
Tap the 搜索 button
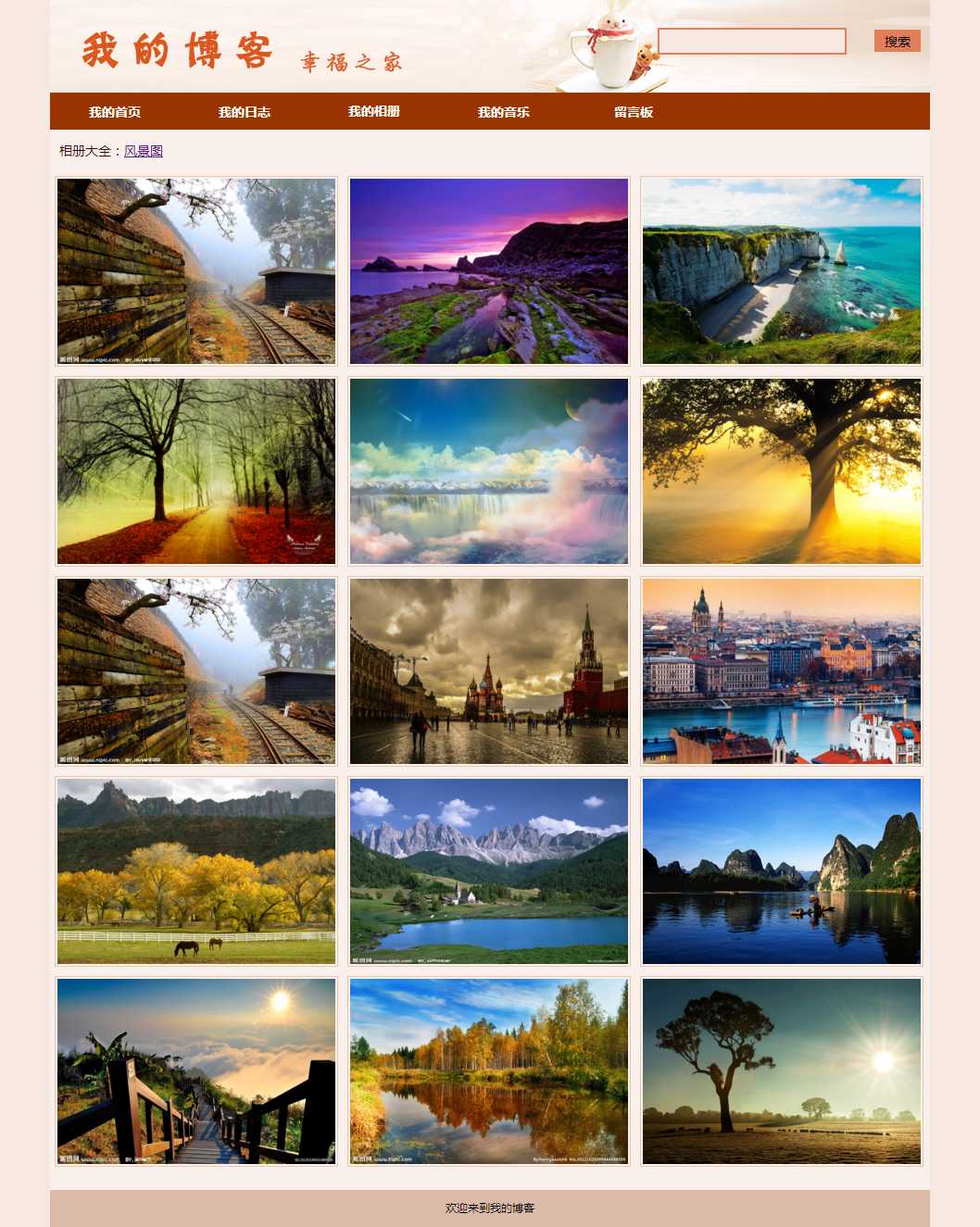[897, 42]
